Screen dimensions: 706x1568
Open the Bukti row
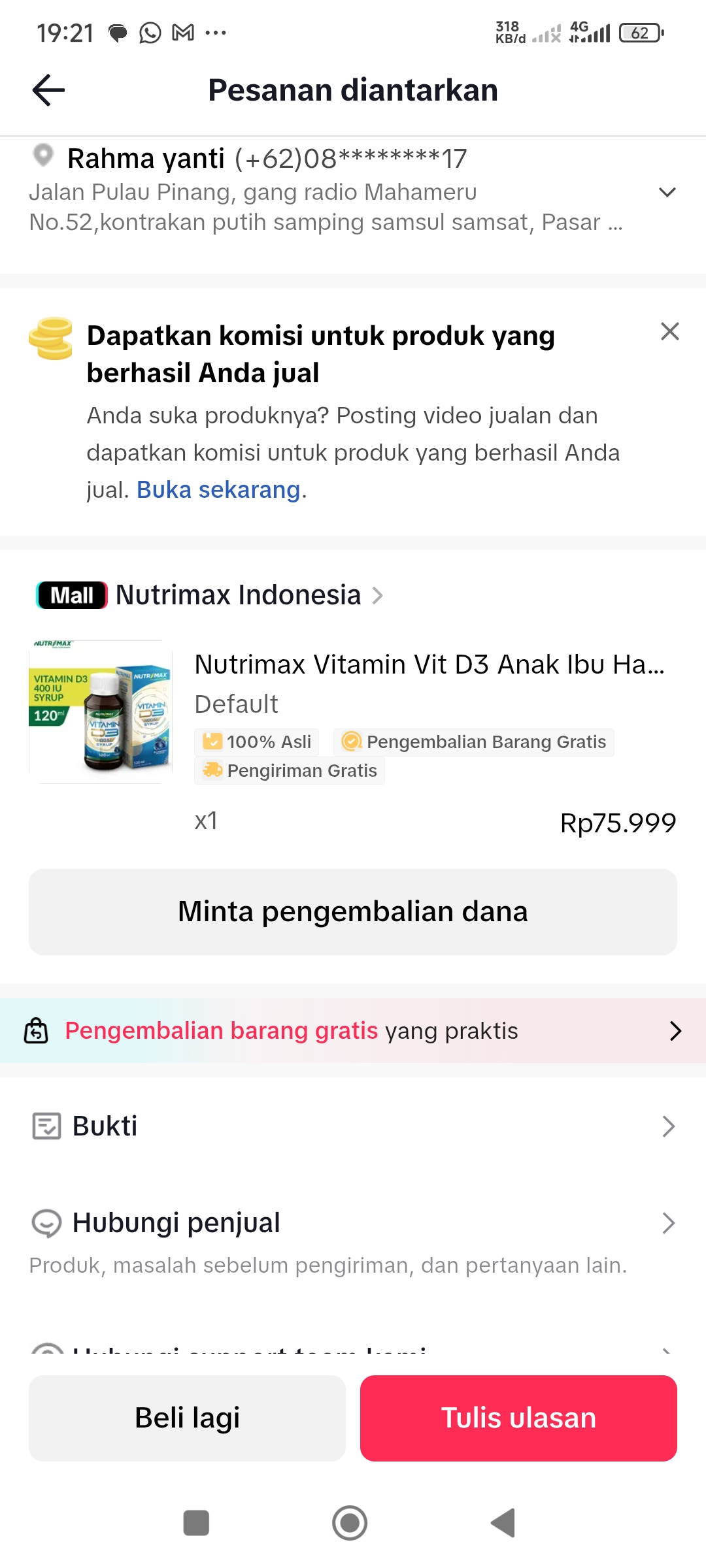coord(353,1126)
